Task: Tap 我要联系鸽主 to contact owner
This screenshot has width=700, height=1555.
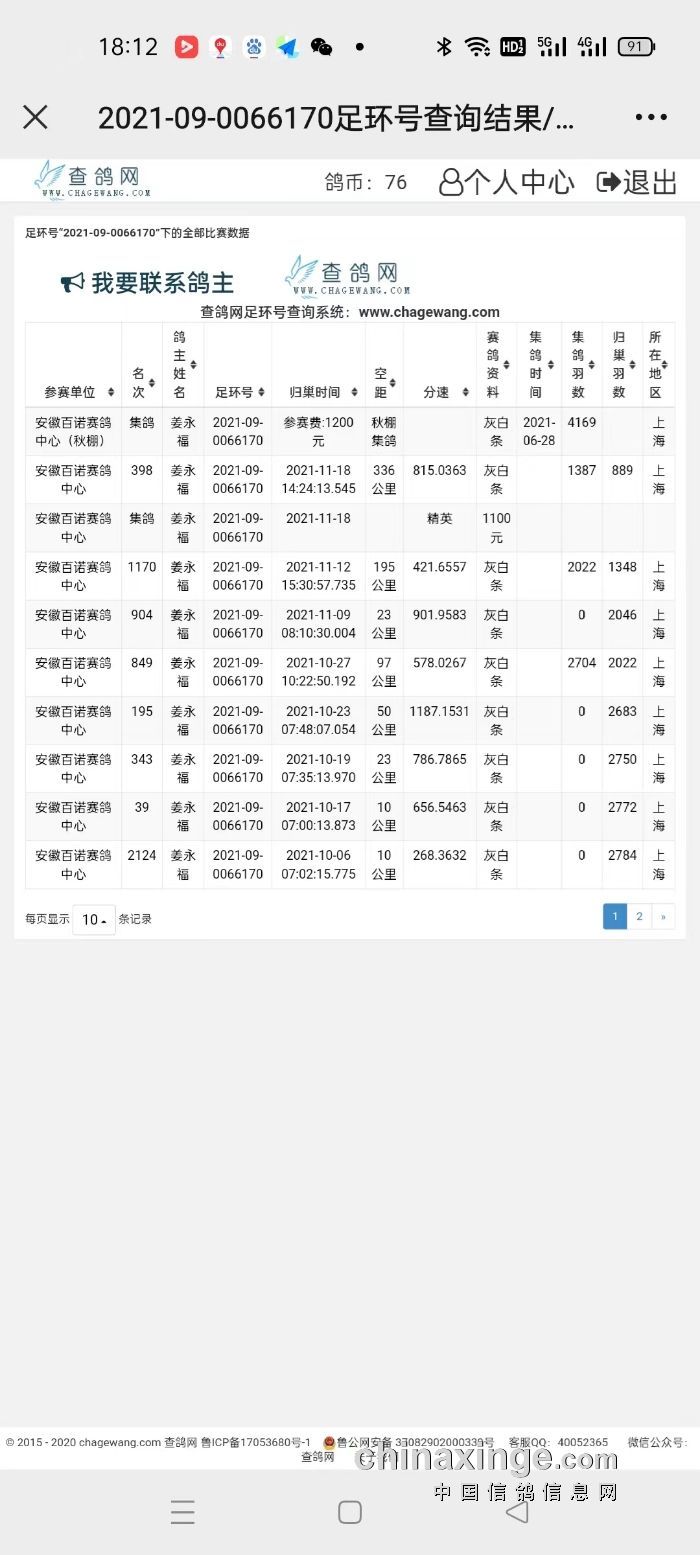Action: 148,283
